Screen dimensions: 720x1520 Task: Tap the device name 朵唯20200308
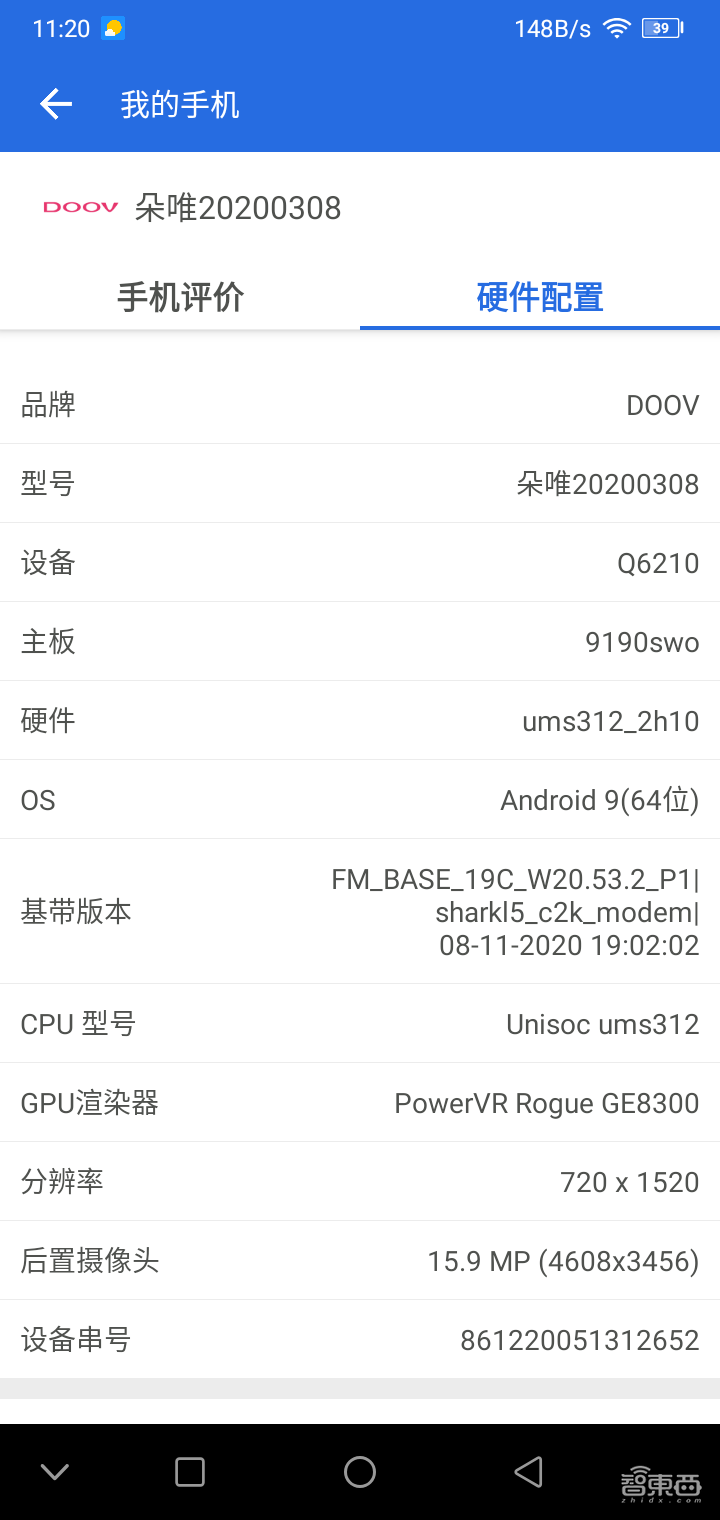237,209
